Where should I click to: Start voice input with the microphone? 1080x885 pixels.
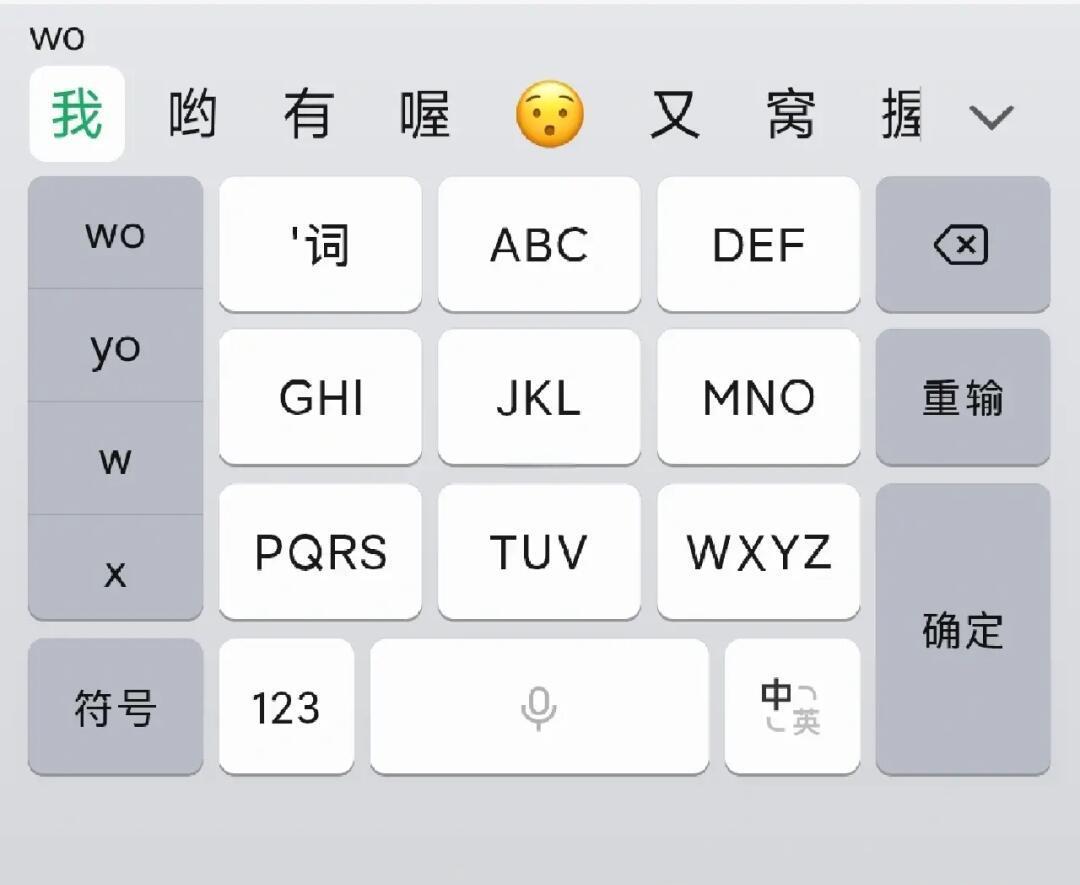539,708
